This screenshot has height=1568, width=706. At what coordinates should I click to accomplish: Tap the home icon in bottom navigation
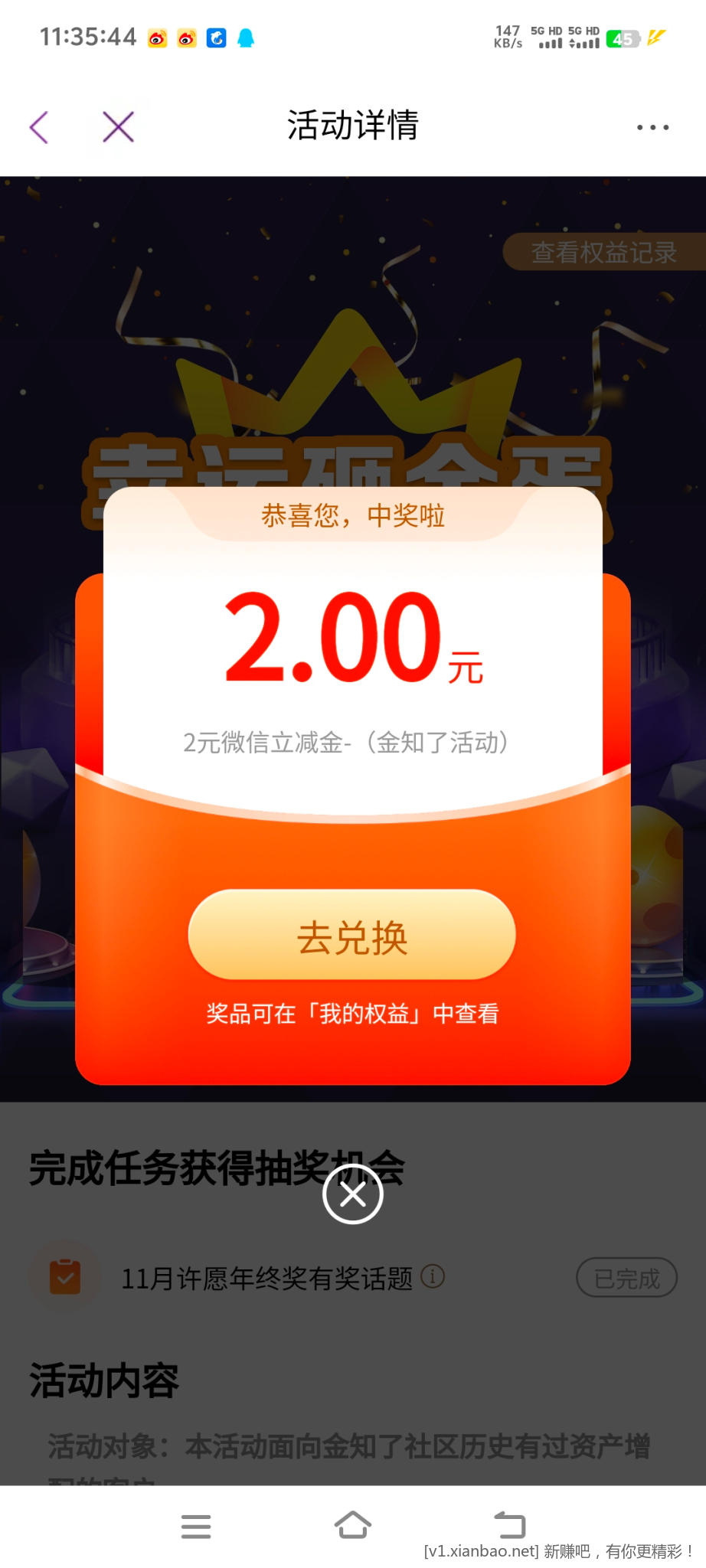pyautogui.click(x=353, y=1527)
